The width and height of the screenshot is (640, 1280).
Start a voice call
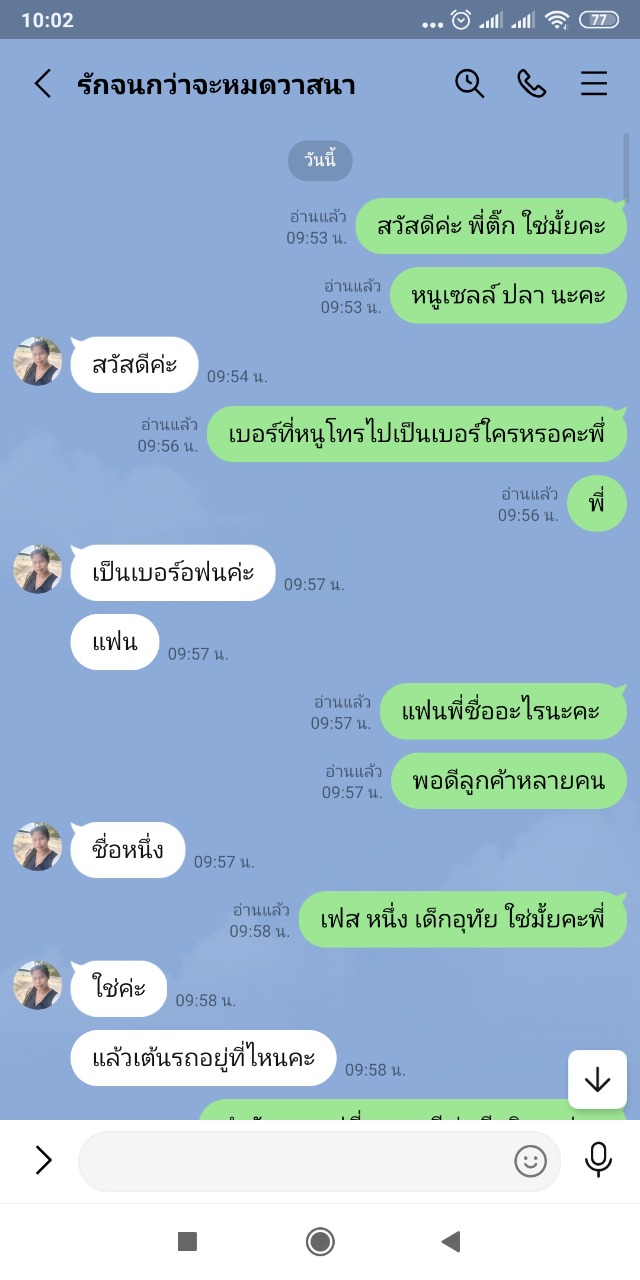tap(531, 84)
